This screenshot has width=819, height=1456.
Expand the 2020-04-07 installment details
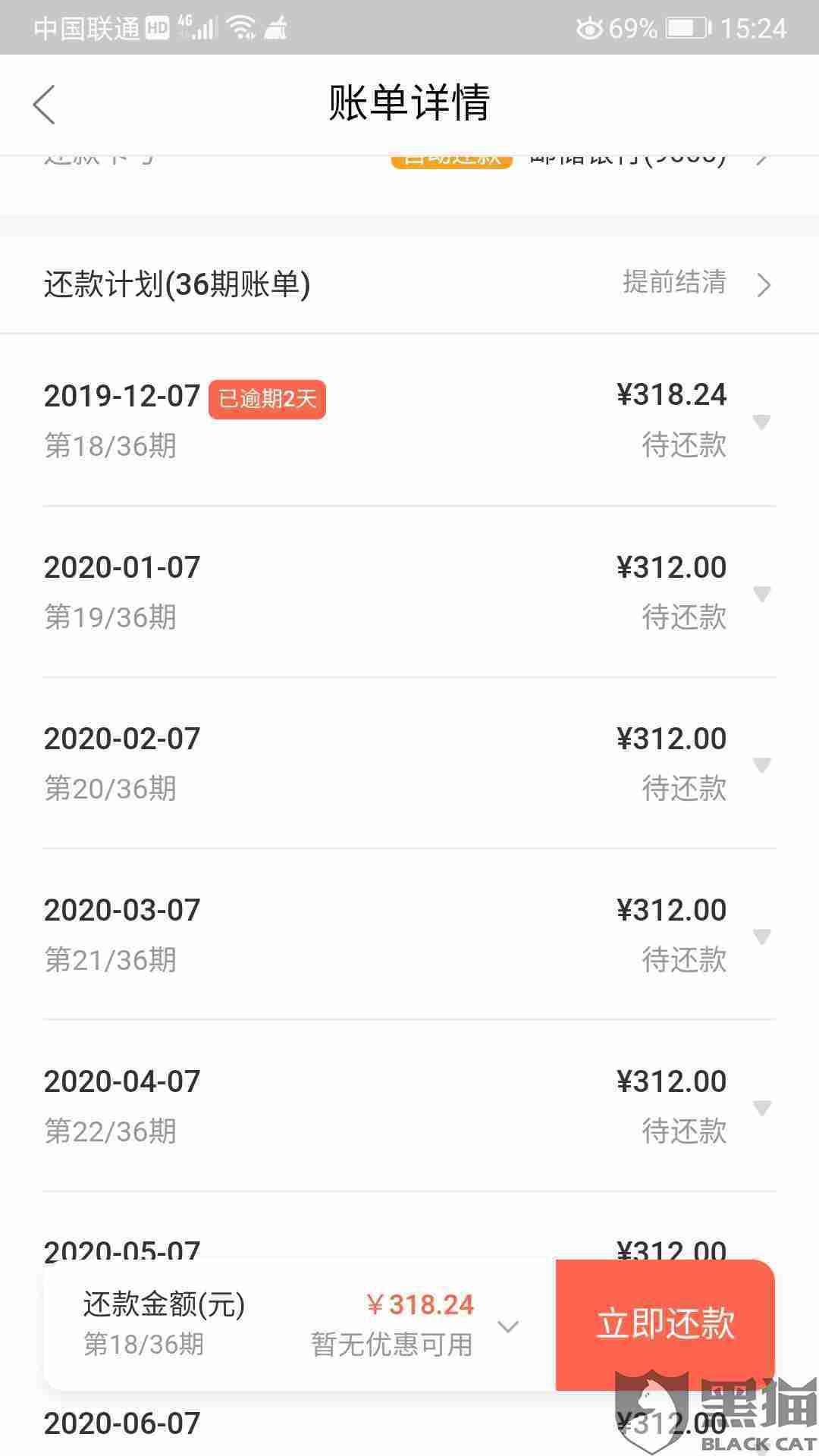(x=761, y=1107)
